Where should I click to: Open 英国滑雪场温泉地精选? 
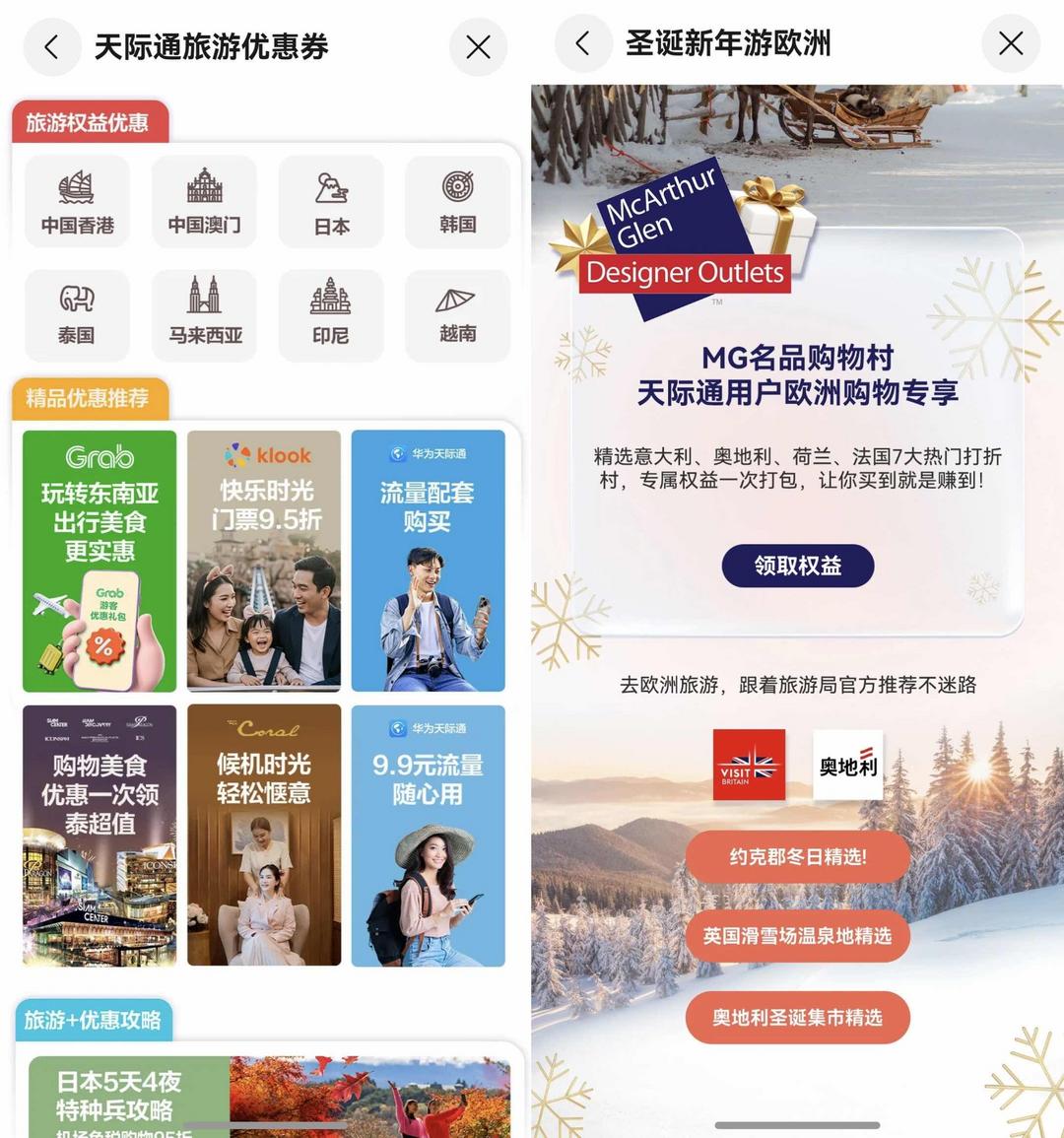pyautogui.click(x=798, y=936)
